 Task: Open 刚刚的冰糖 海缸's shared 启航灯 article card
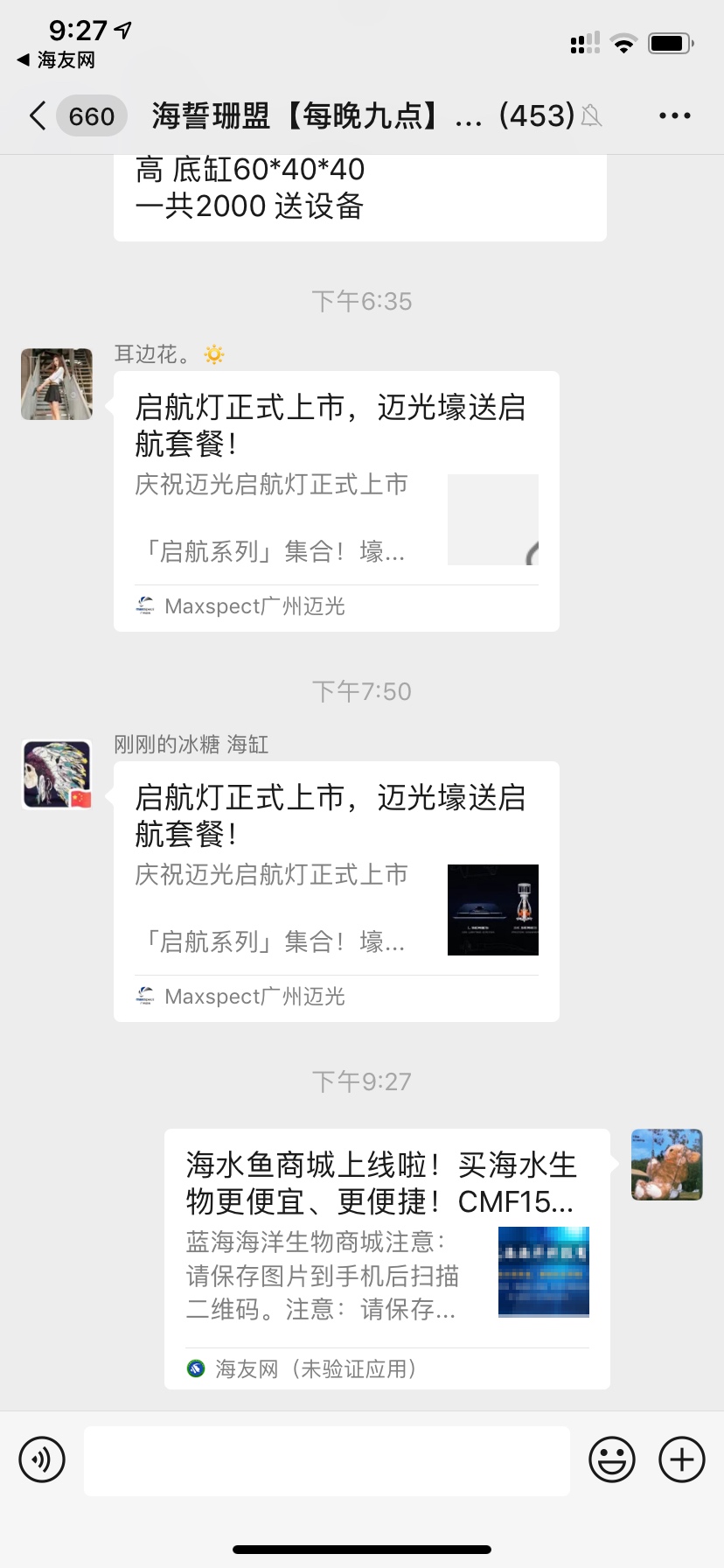[x=336, y=891]
